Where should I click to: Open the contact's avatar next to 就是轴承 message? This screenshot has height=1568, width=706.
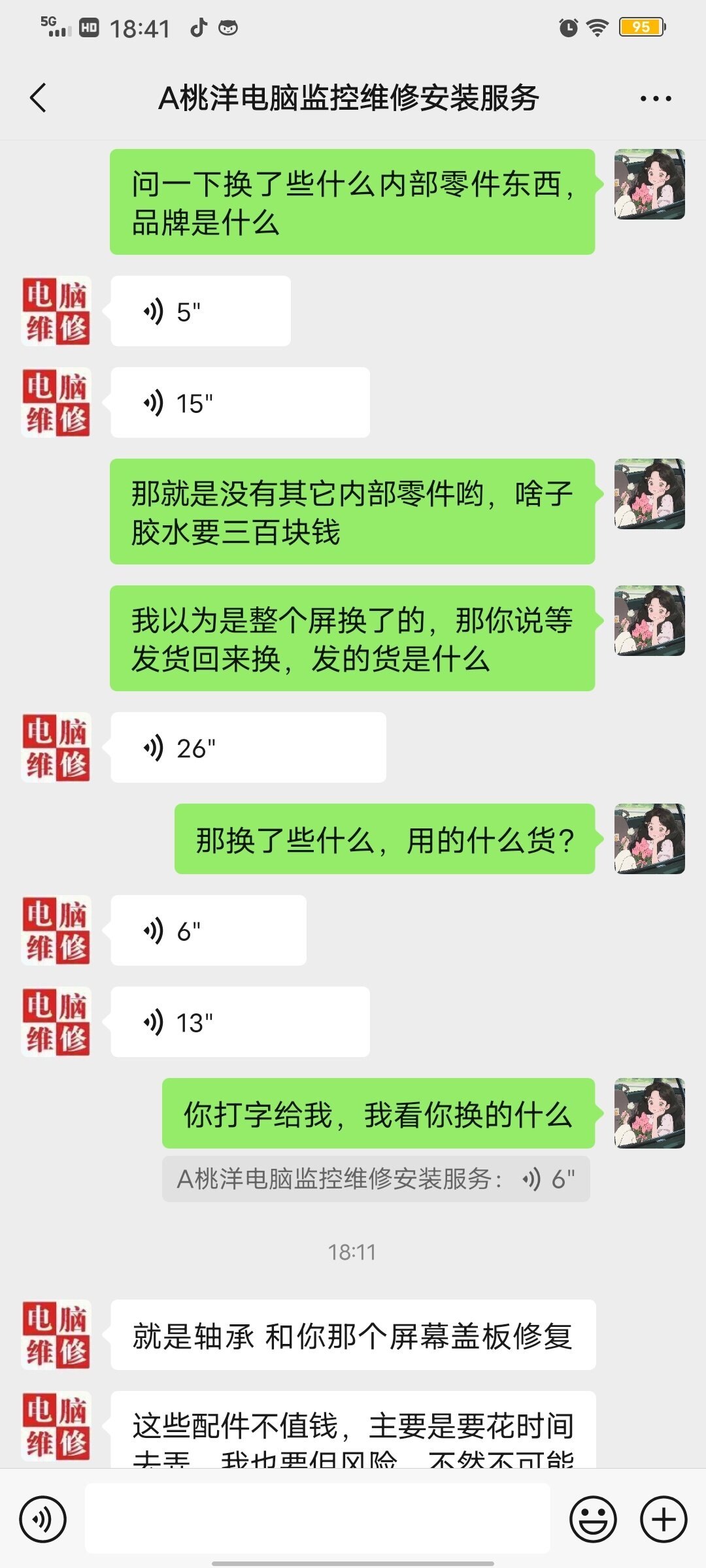coord(56,1335)
